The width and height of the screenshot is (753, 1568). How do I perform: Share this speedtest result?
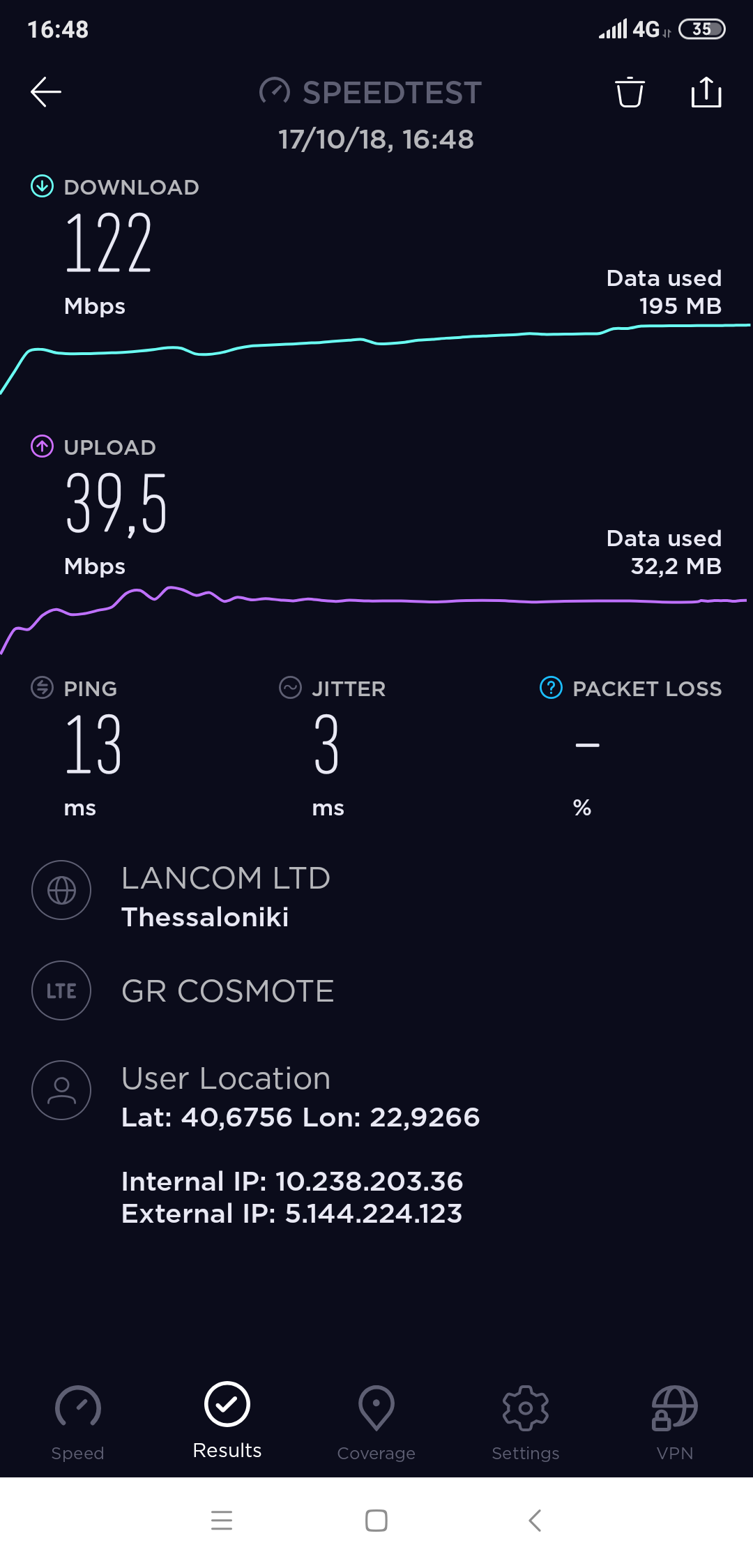pos(706,92)
